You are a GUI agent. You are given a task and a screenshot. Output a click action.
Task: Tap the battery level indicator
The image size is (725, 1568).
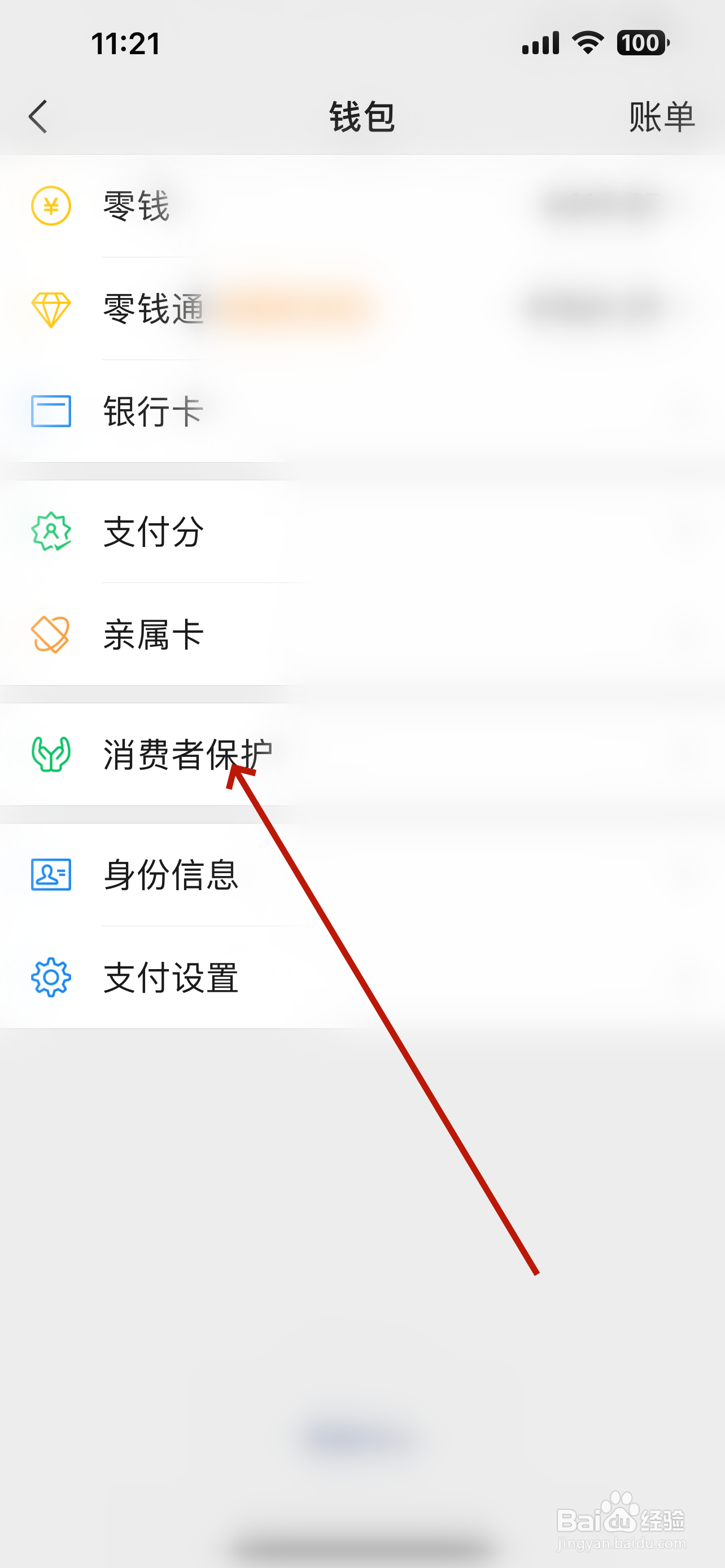coord(641,42)
